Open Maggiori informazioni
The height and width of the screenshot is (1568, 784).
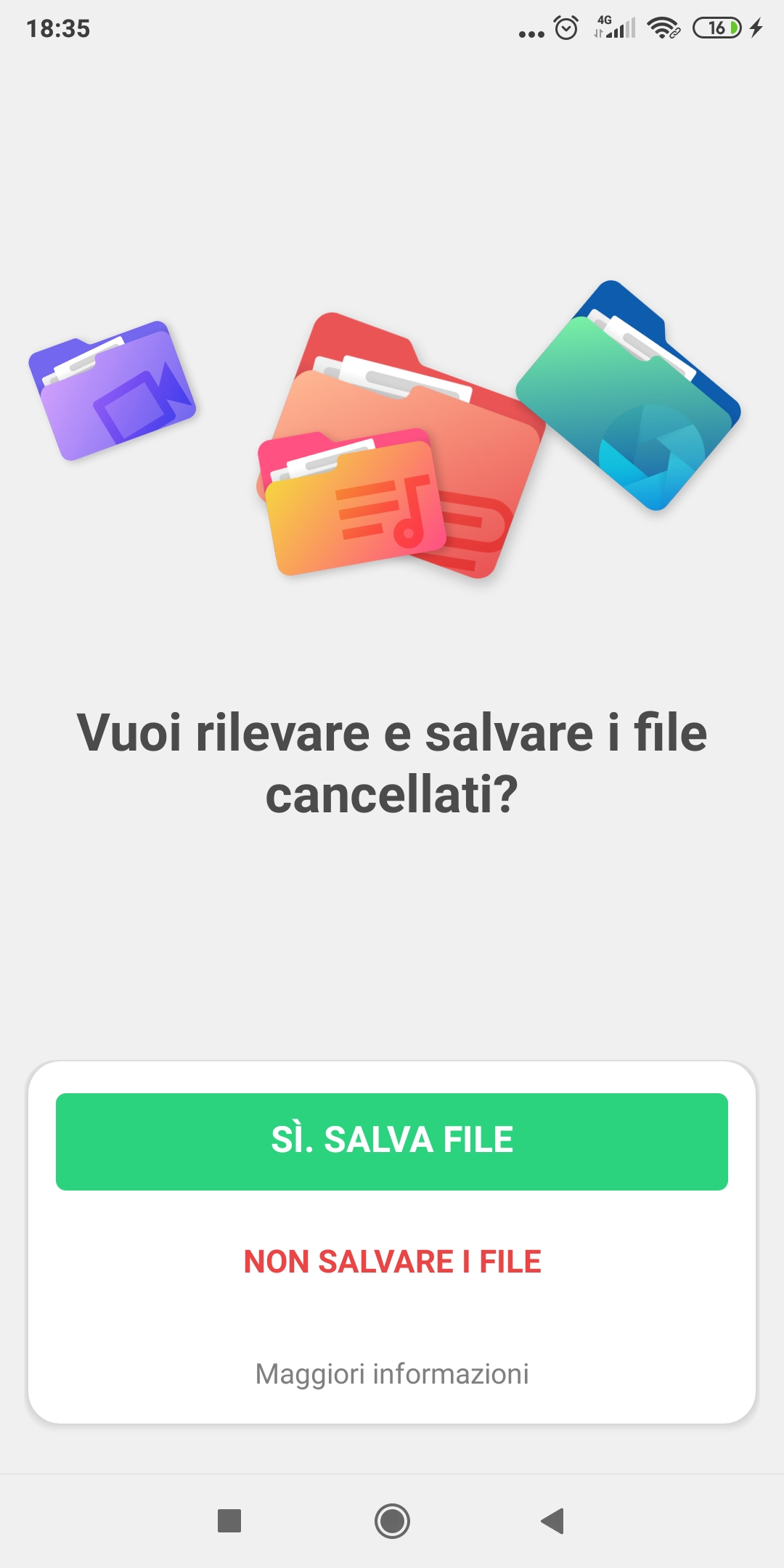[392, 1374]
